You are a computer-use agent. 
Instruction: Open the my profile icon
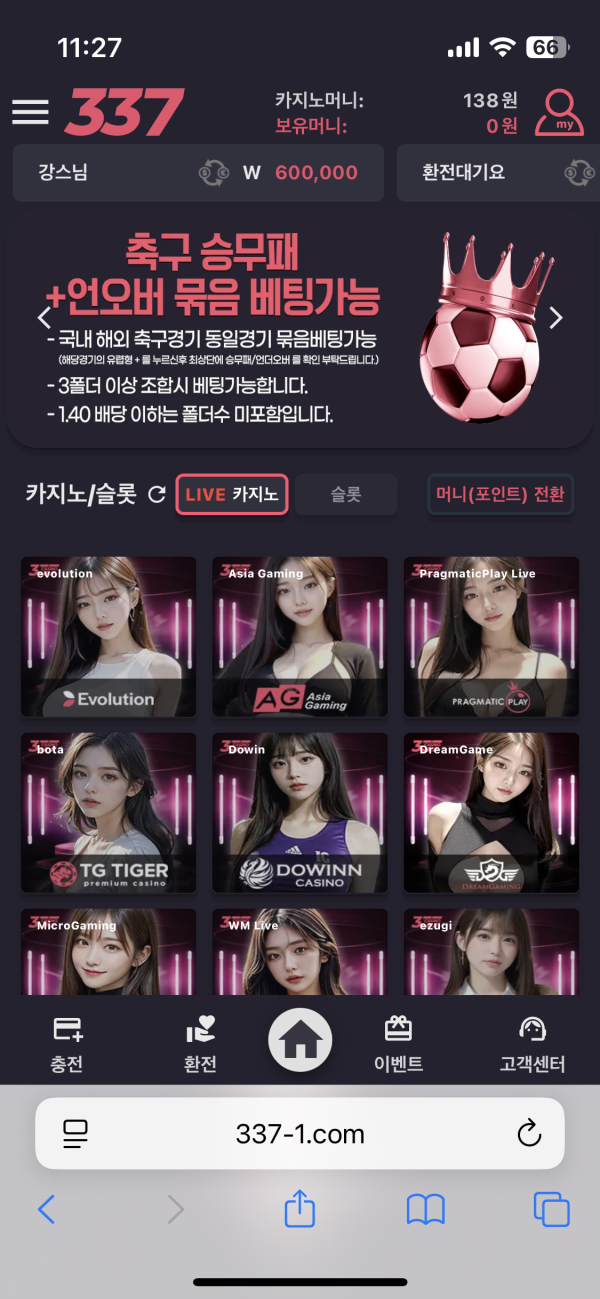click(x=559, y=113)
